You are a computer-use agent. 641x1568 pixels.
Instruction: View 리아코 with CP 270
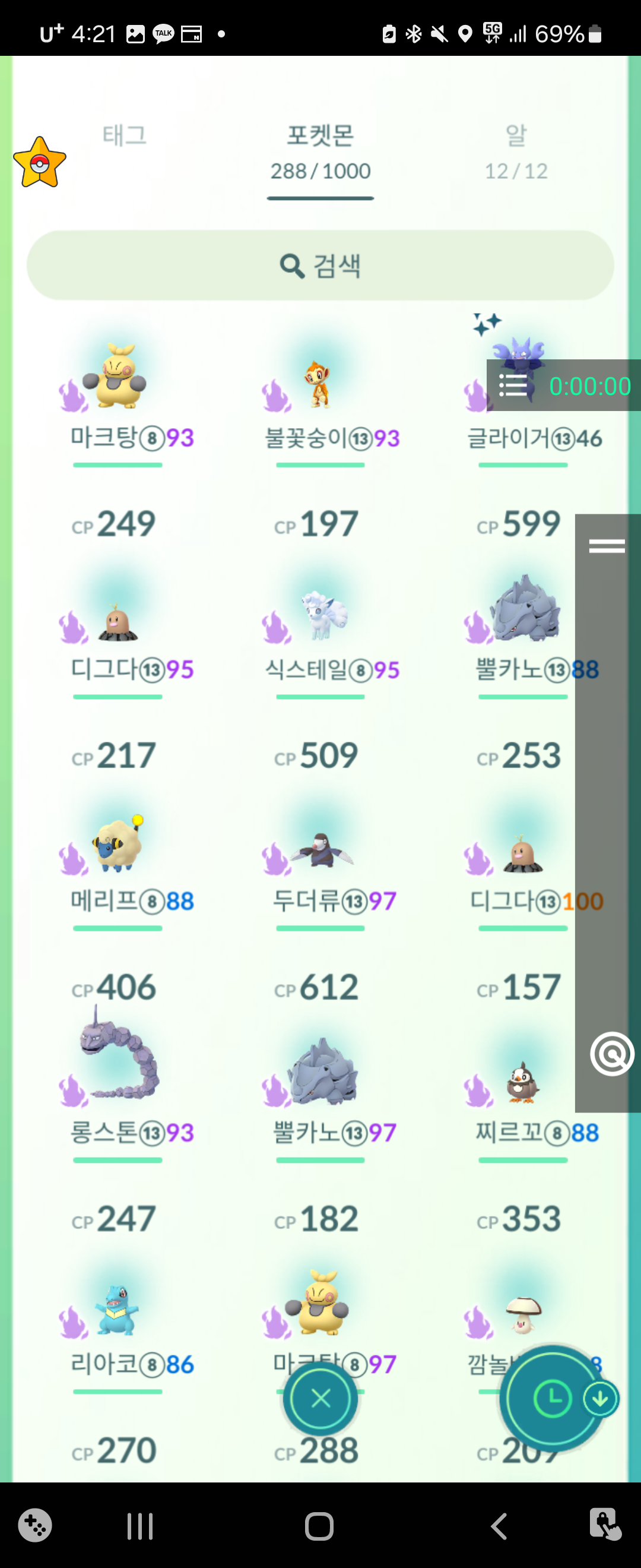coord(117,1310)
